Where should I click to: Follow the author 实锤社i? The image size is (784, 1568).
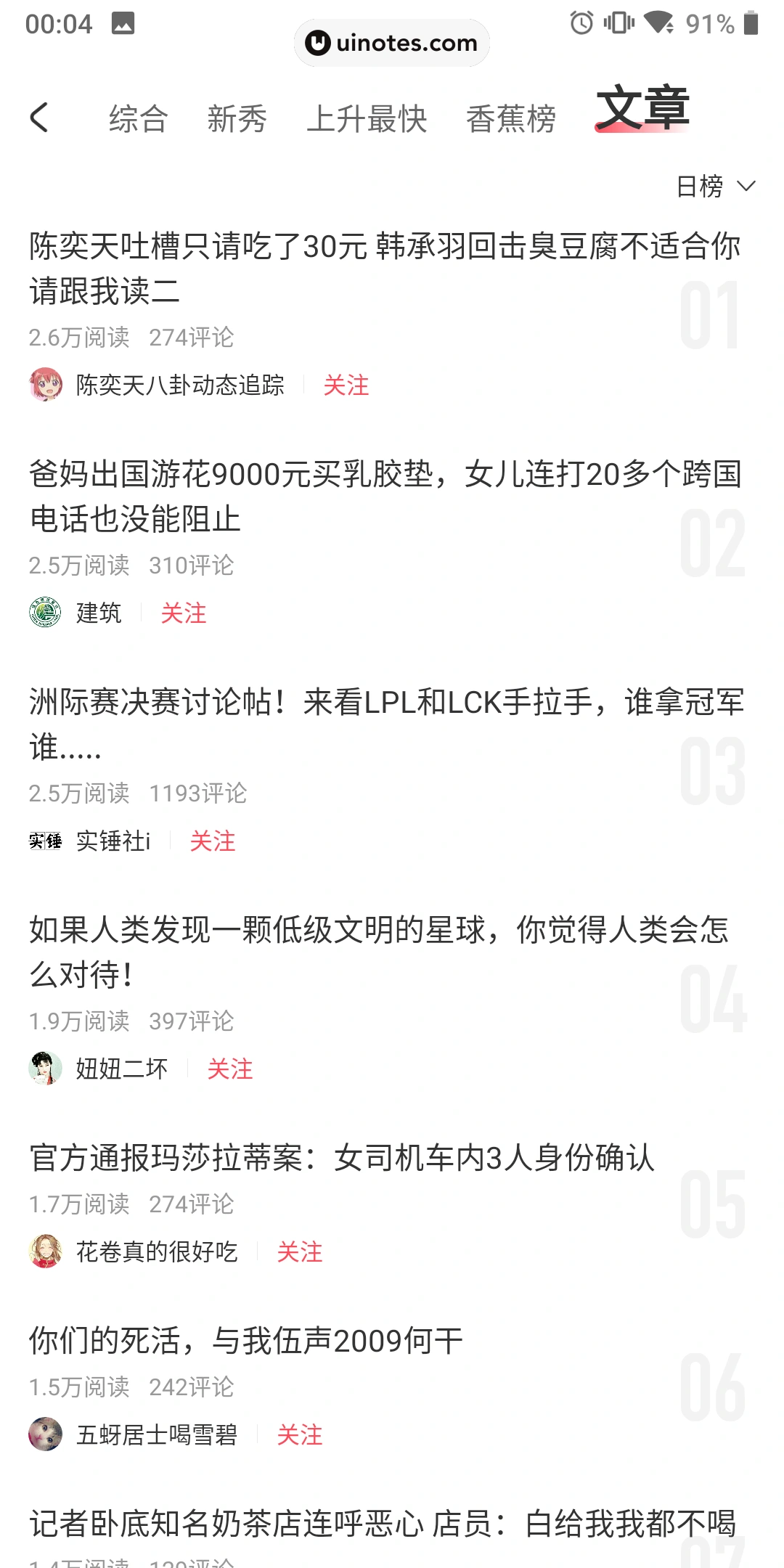212,841
